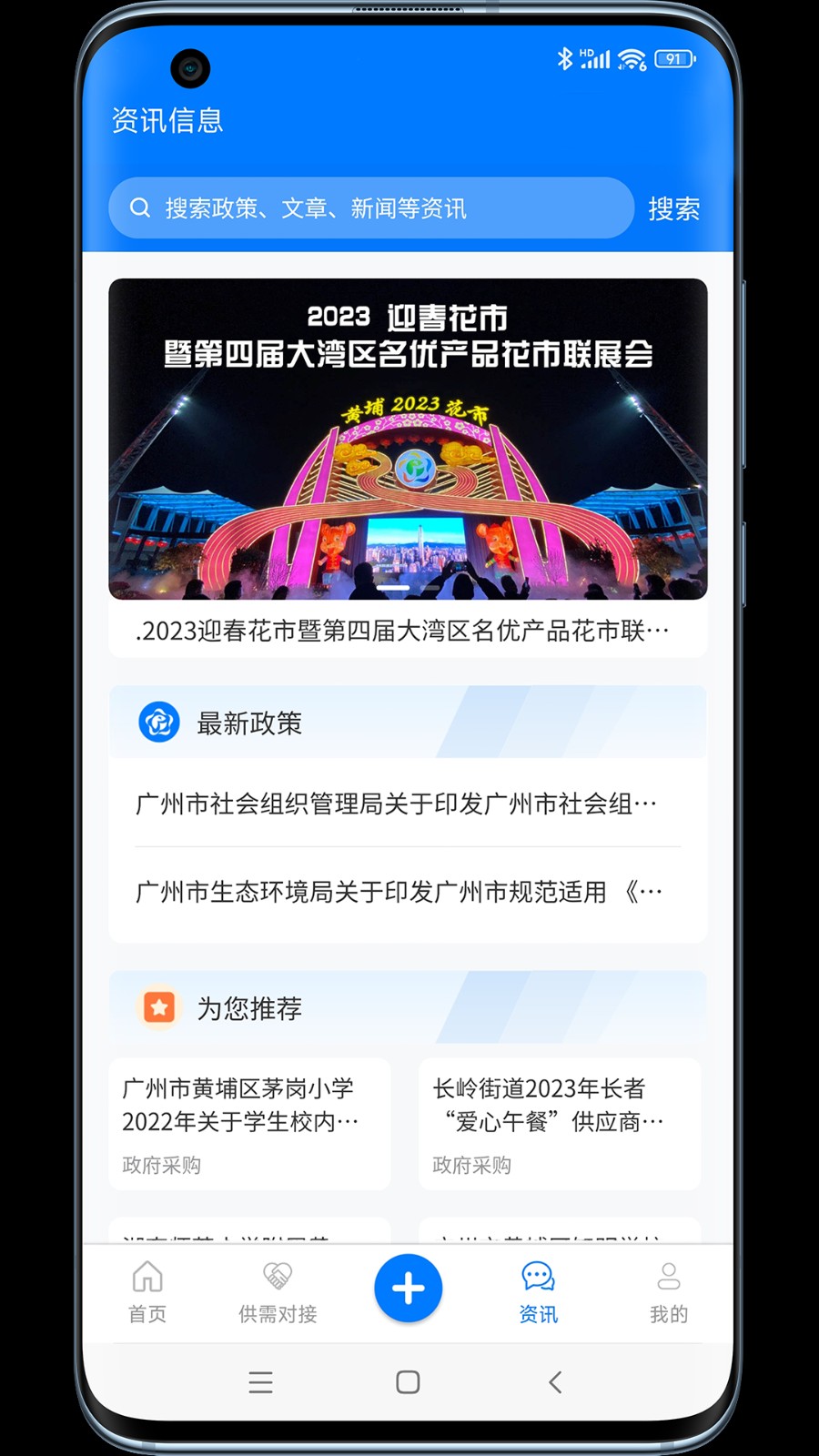The image size is (819, 1456).
Task: Open the search field for policies and news
Action: (370, 208)
